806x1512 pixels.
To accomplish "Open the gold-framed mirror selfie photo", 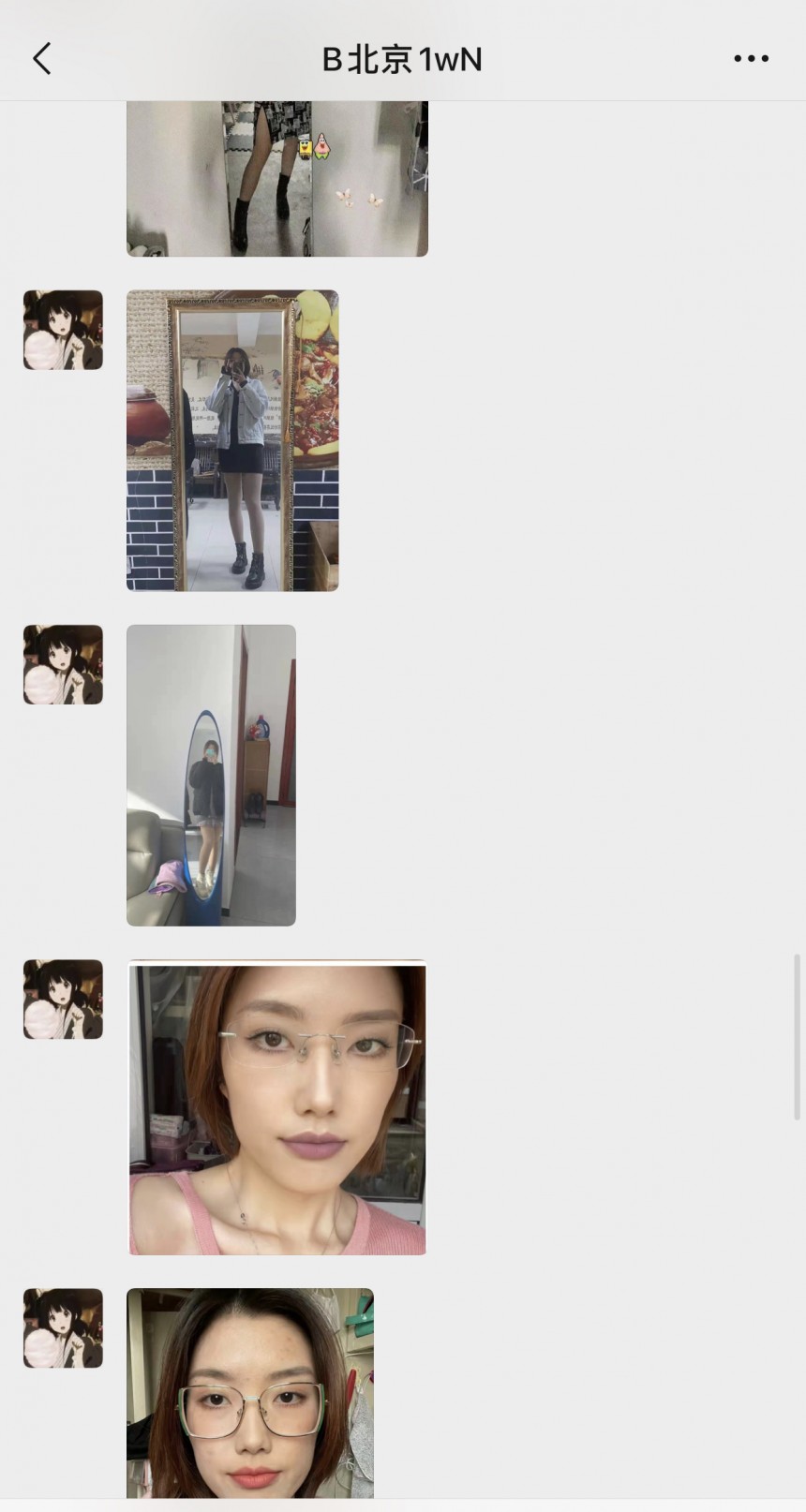I will (232, 440).
